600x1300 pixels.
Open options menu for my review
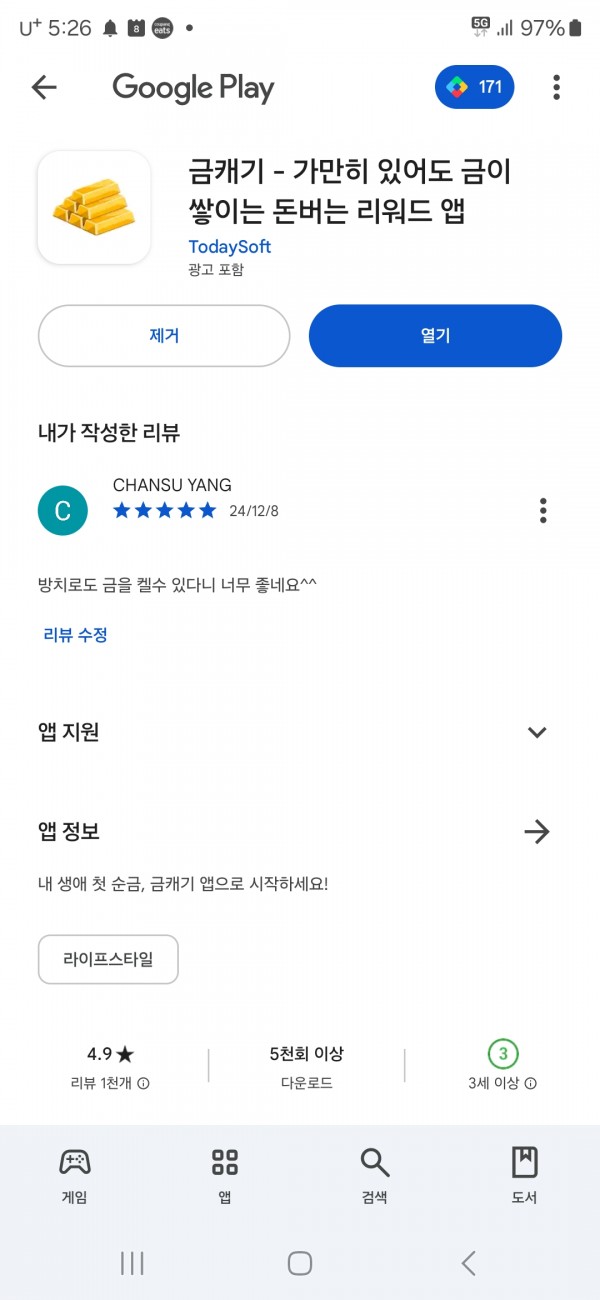(x=543, y=510)
